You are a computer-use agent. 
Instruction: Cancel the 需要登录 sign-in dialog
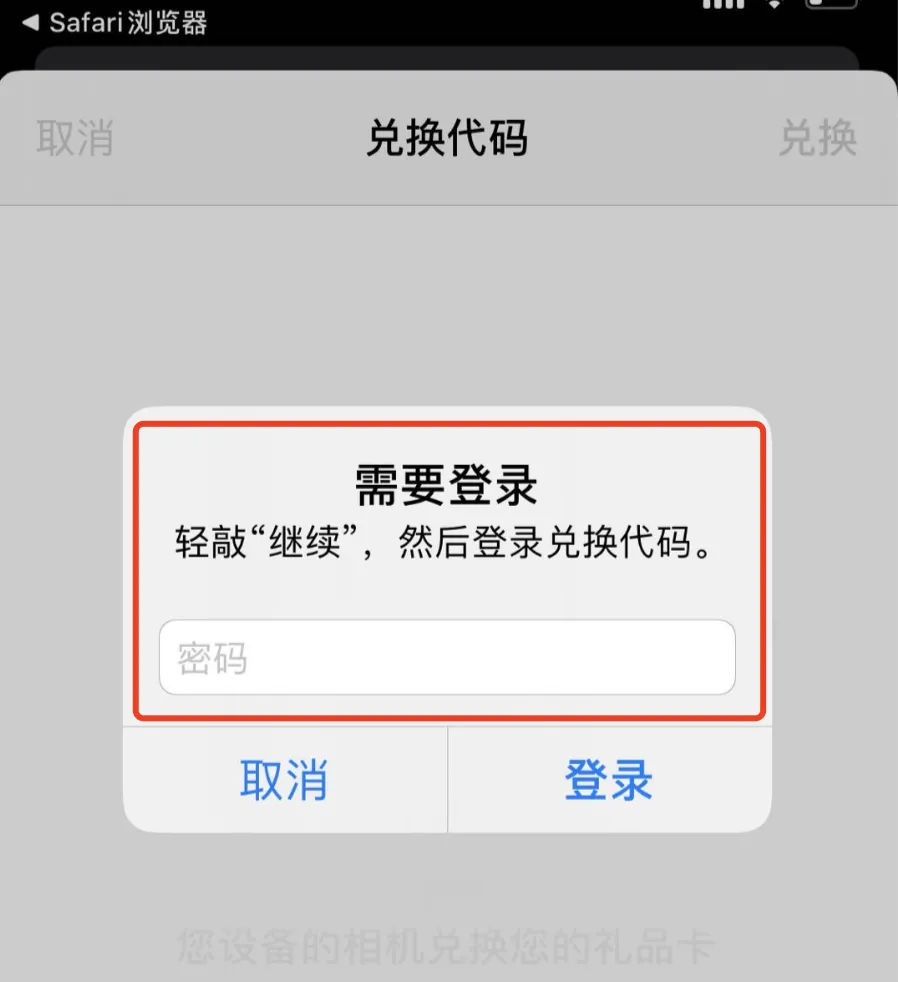pyautogui.click(x=284, y=780)
